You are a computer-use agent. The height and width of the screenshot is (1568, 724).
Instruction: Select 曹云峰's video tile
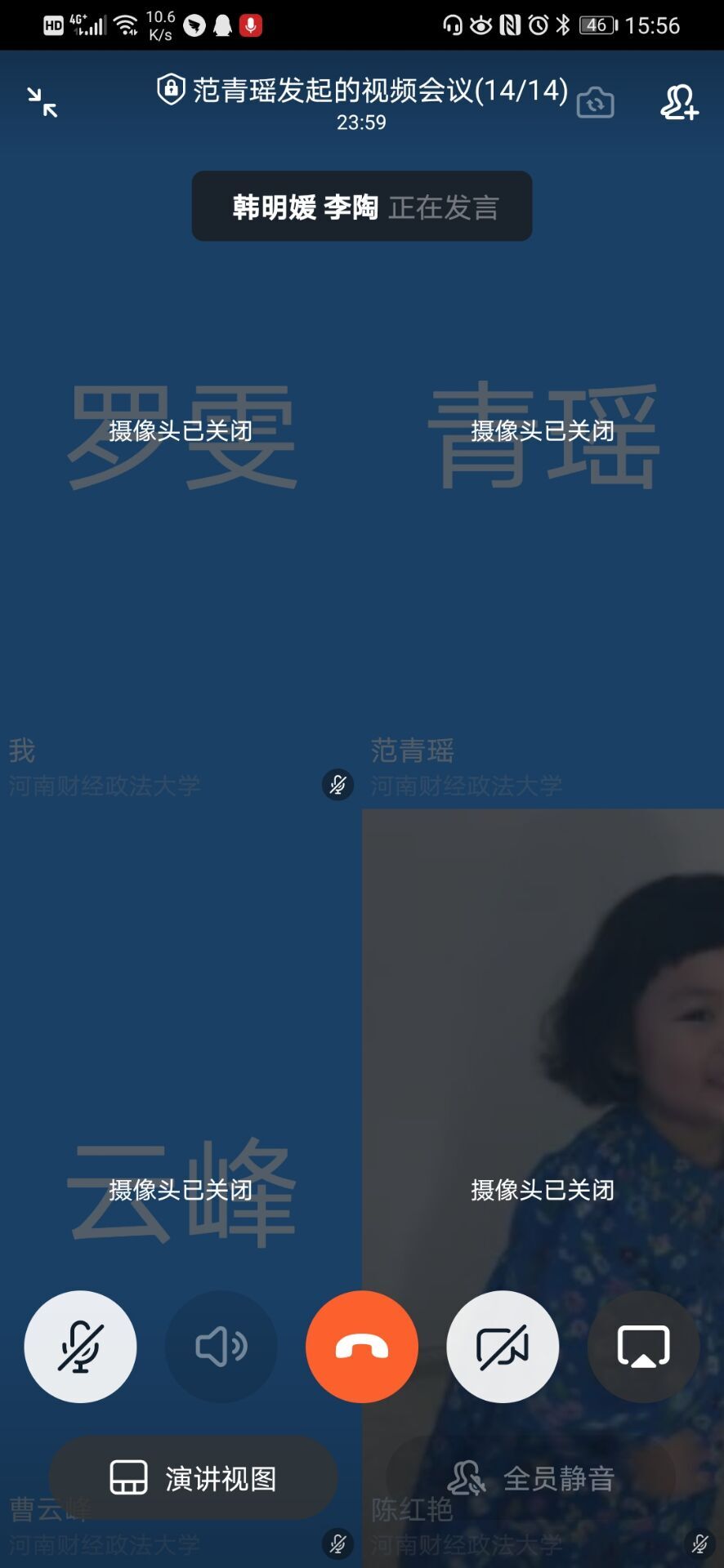(x=180, y=1062)
